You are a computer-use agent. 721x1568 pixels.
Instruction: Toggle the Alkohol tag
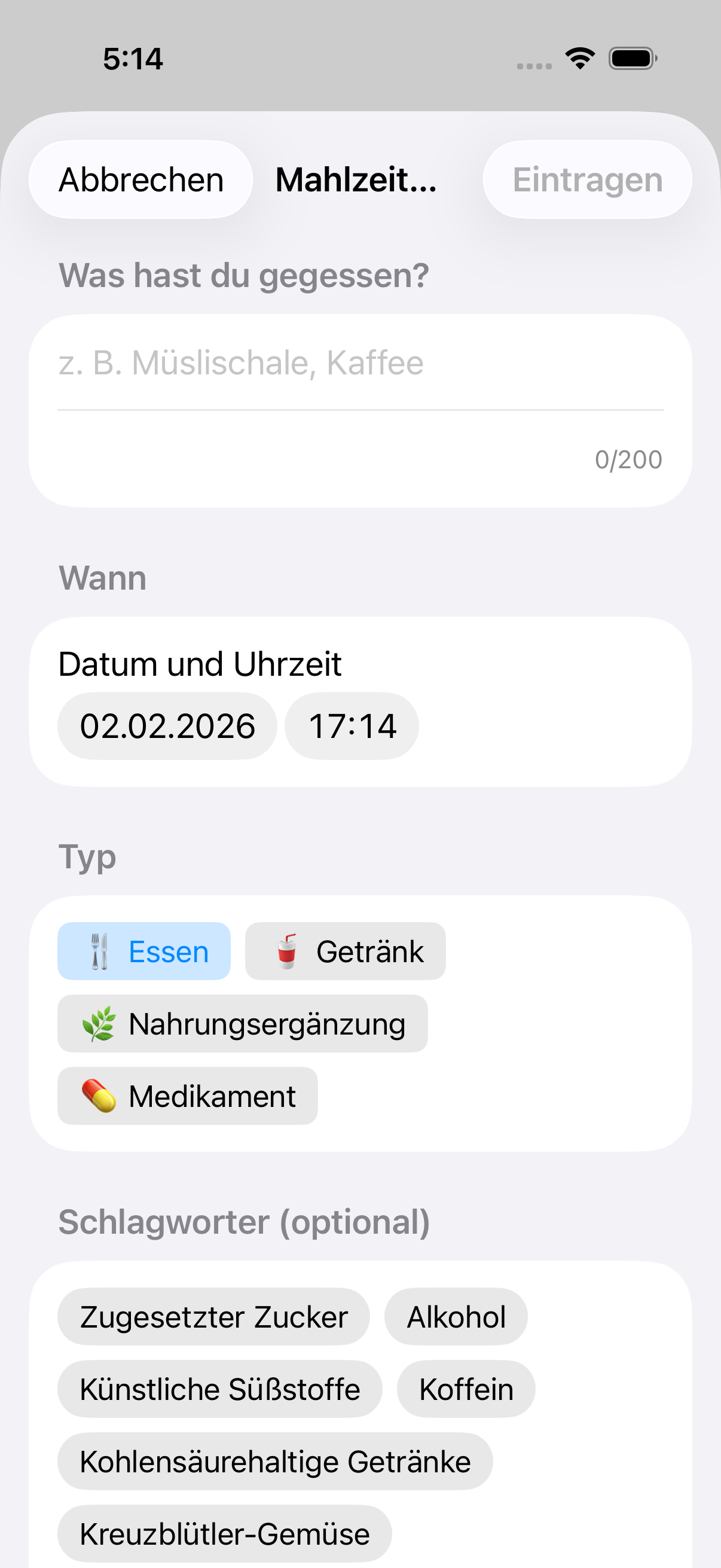tap(456, 1317)
